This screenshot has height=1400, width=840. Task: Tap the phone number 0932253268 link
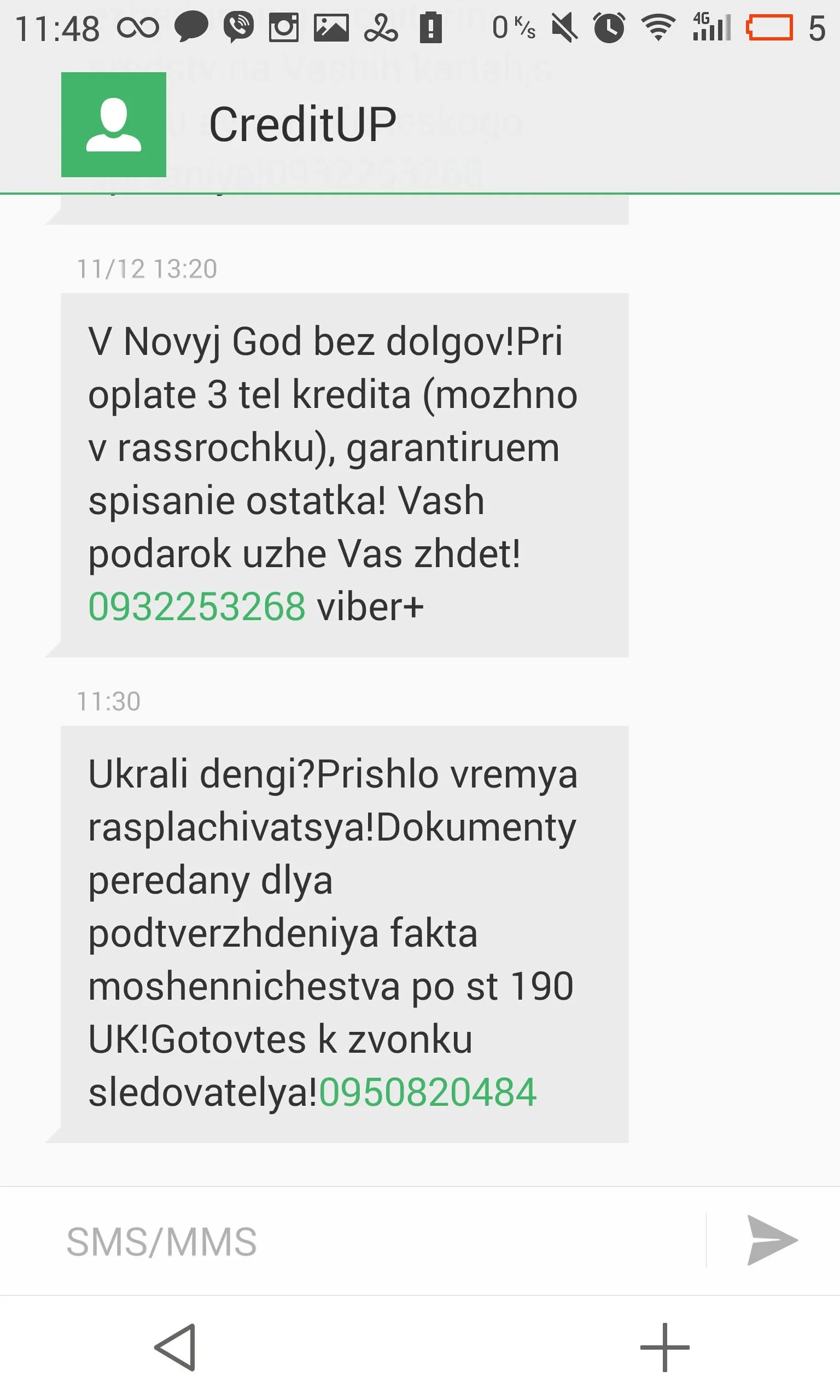tap(196, 606)
